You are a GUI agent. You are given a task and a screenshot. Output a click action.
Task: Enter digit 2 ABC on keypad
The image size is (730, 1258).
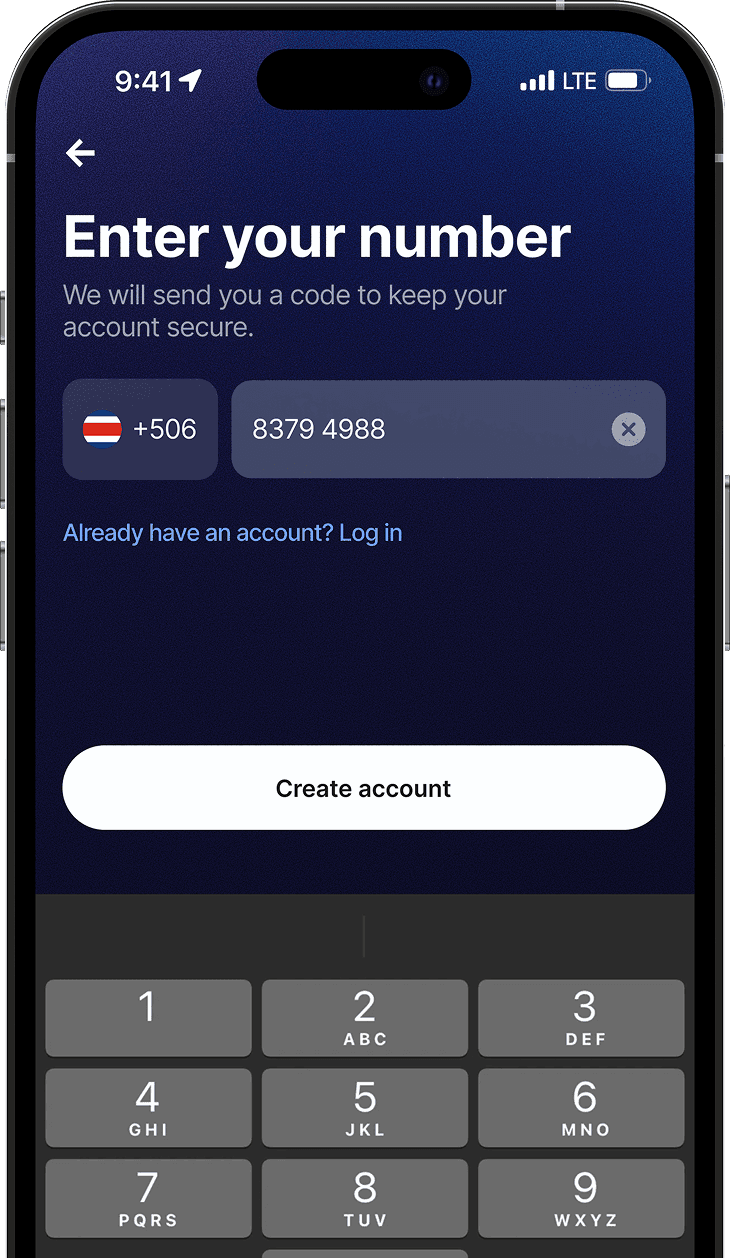[365, 1018]
